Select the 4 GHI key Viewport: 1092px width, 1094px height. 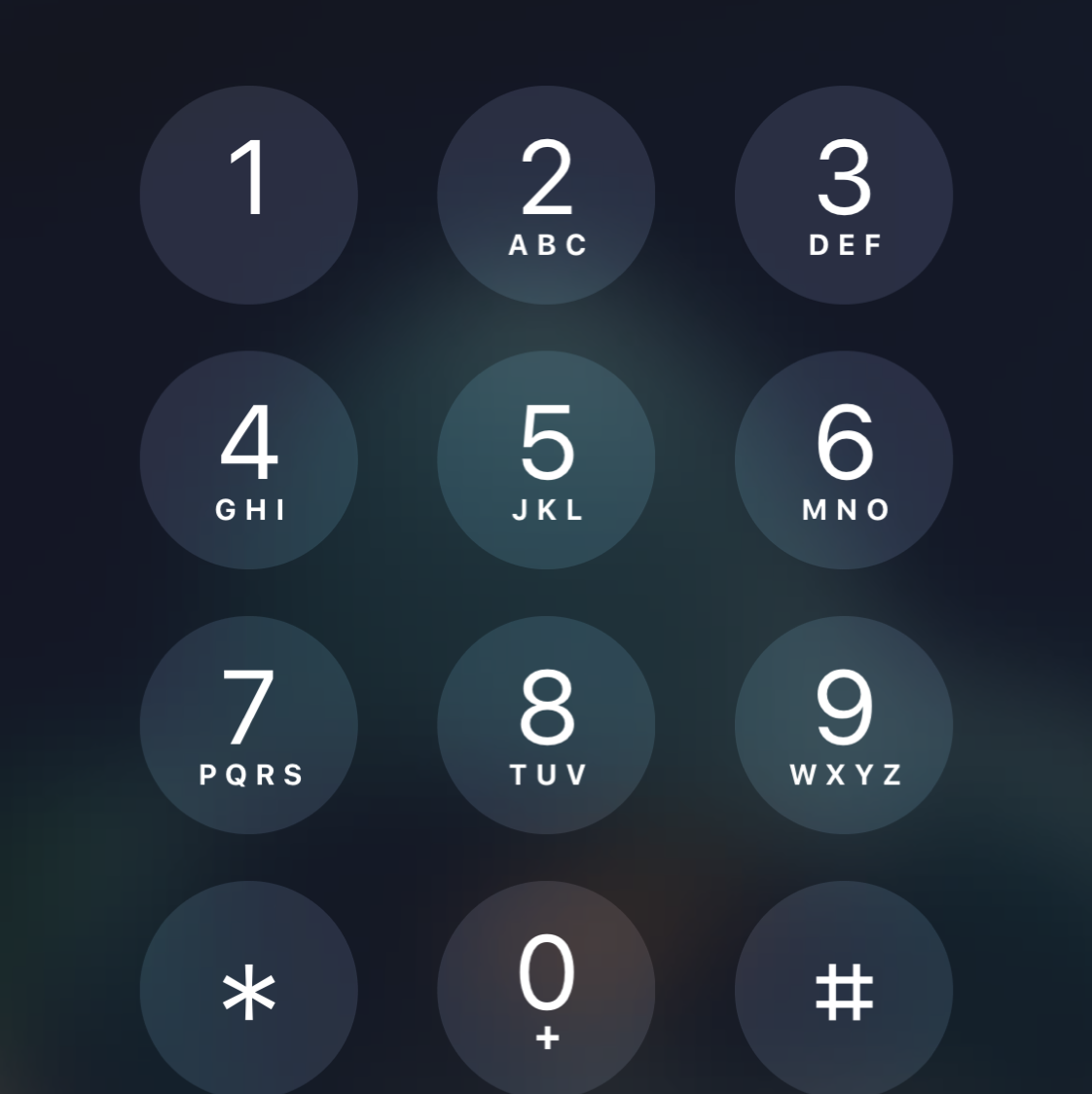tap(249, 459)
